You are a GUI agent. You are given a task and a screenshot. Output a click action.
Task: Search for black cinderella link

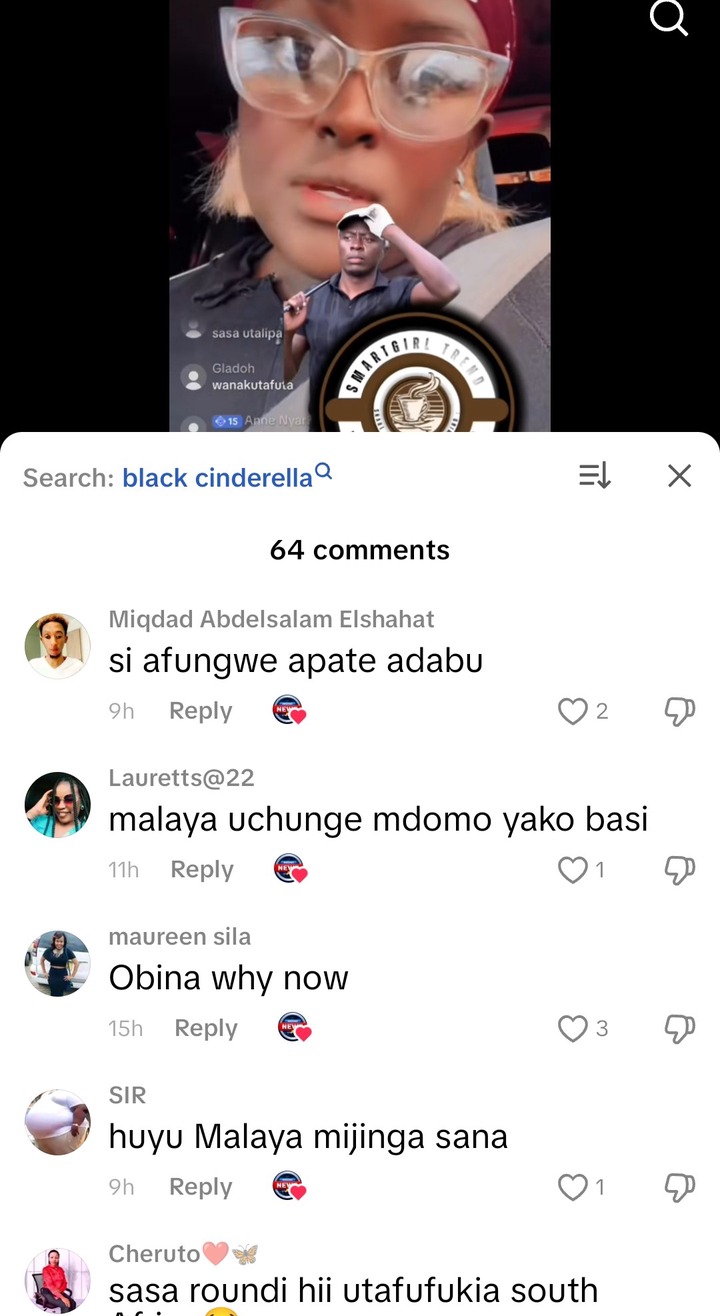218,478
